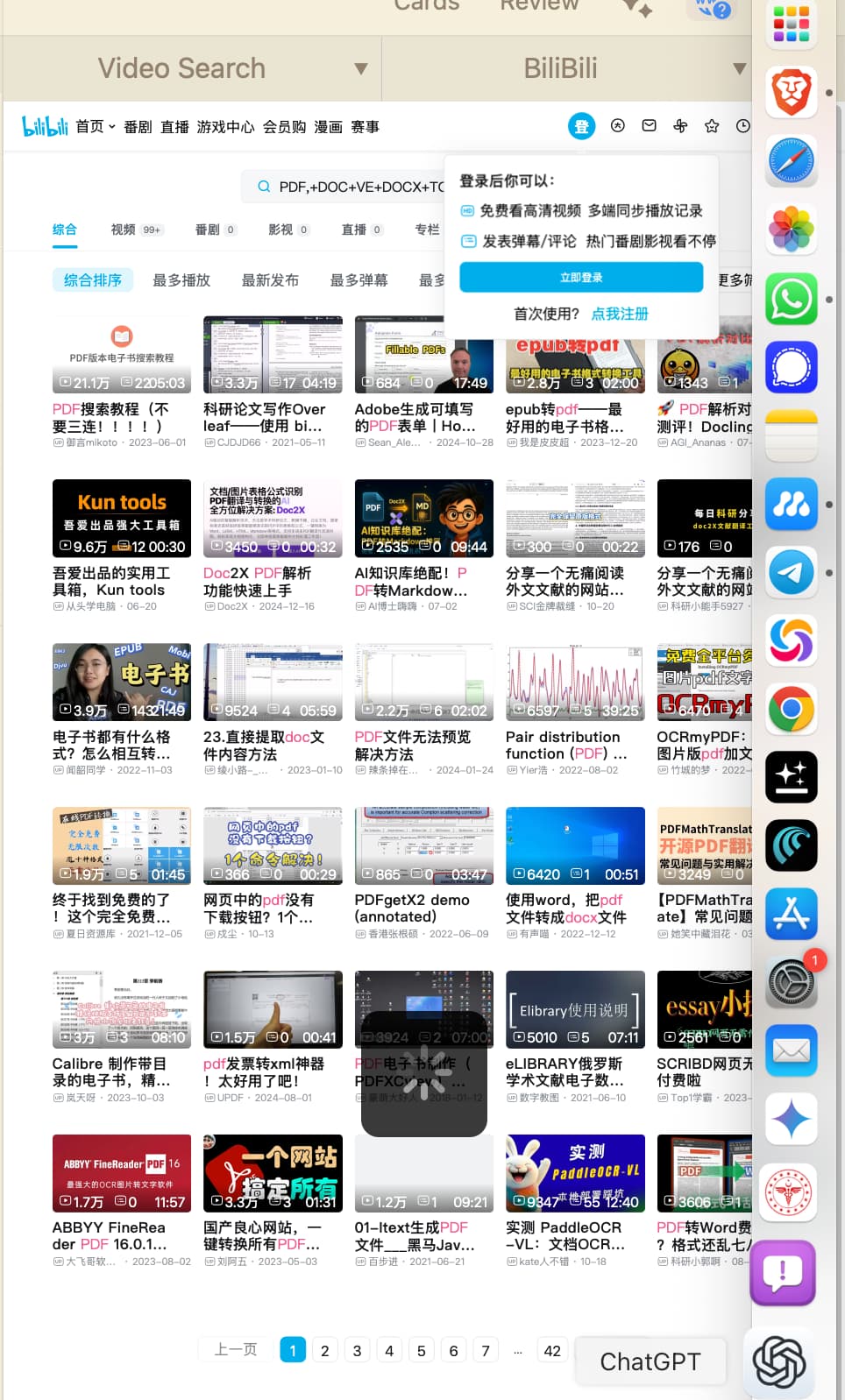This screenshot has width=845, height=1400.
Task: Sort results by 最新发布
Action: pos(270,280)
